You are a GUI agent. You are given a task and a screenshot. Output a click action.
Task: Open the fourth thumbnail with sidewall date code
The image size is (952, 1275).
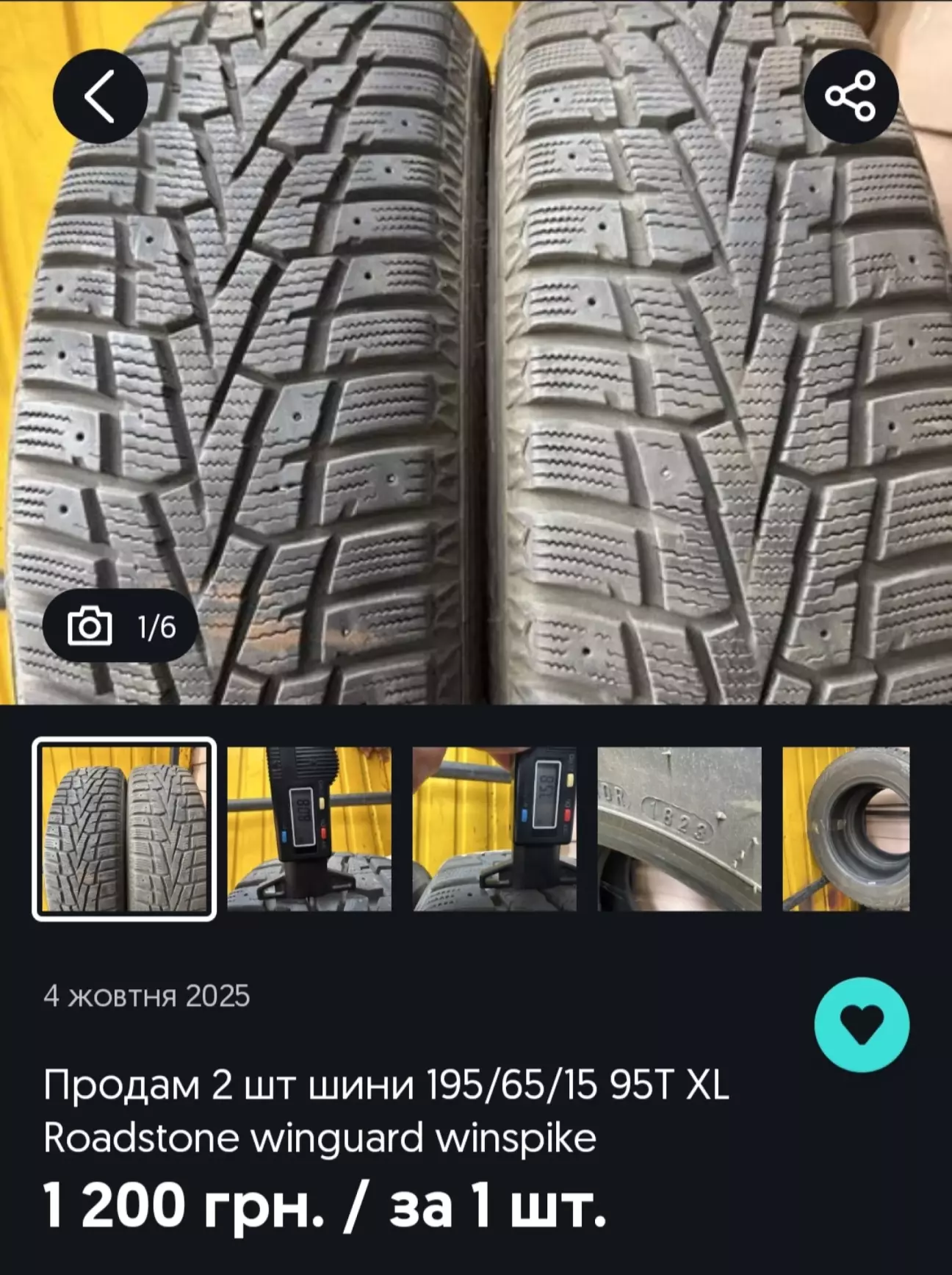pyautogui.click(x=679, y=829)
